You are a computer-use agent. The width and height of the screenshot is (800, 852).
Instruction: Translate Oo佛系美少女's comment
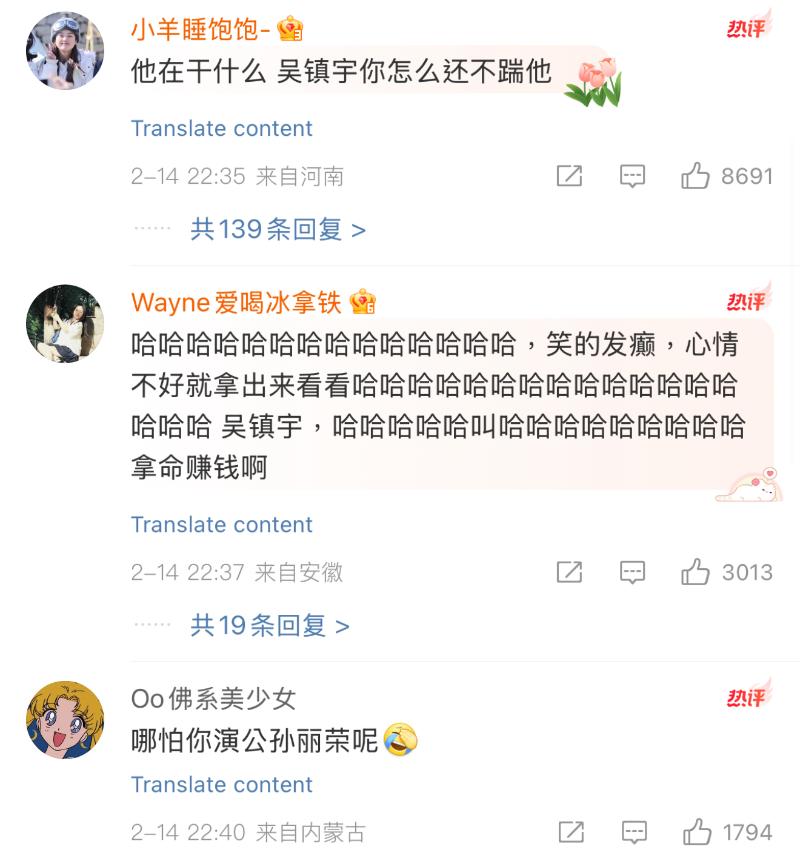(221, 784)
